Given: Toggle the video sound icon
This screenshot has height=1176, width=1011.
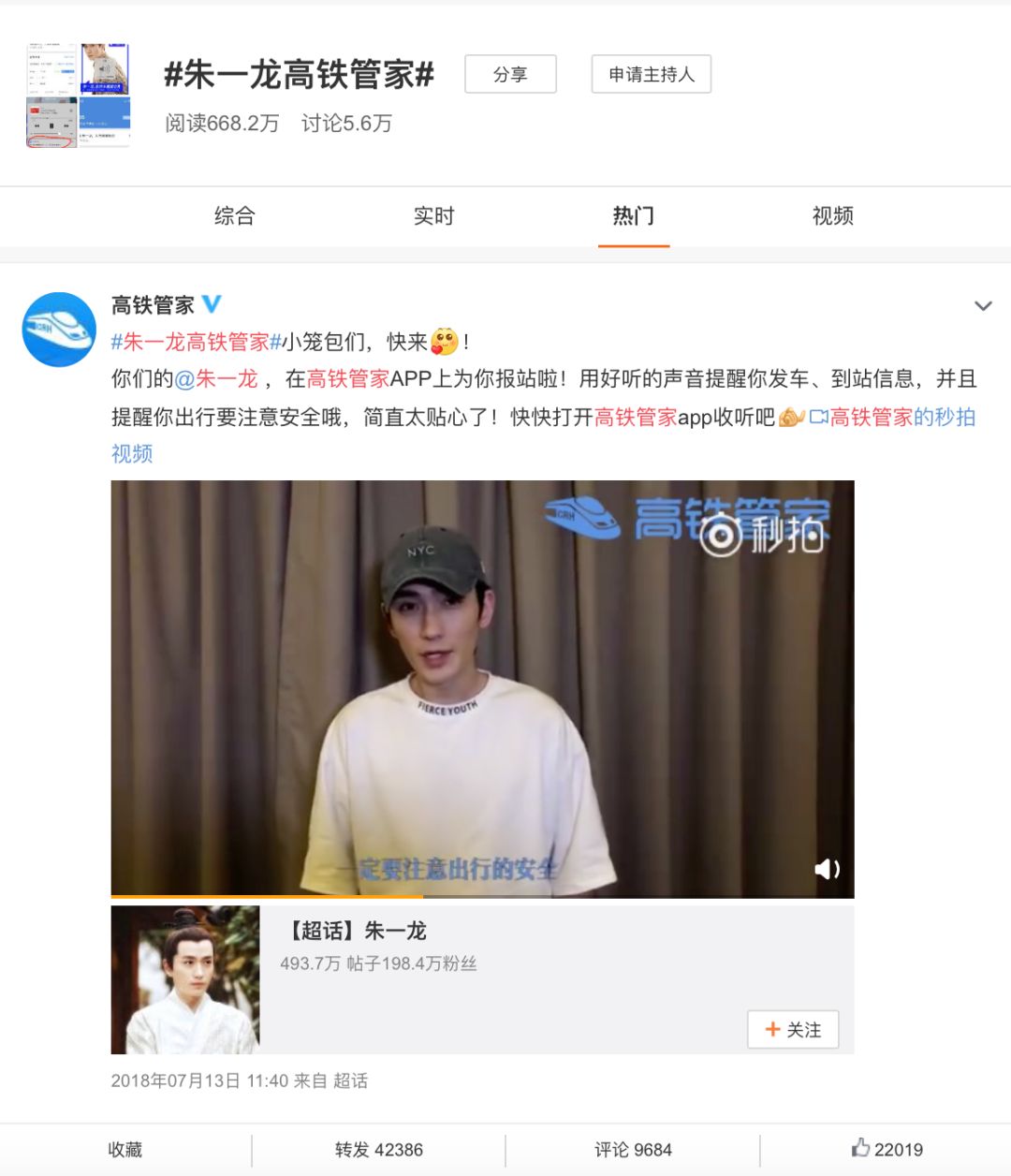Looking at the screenshot, I should pos(827,870).
